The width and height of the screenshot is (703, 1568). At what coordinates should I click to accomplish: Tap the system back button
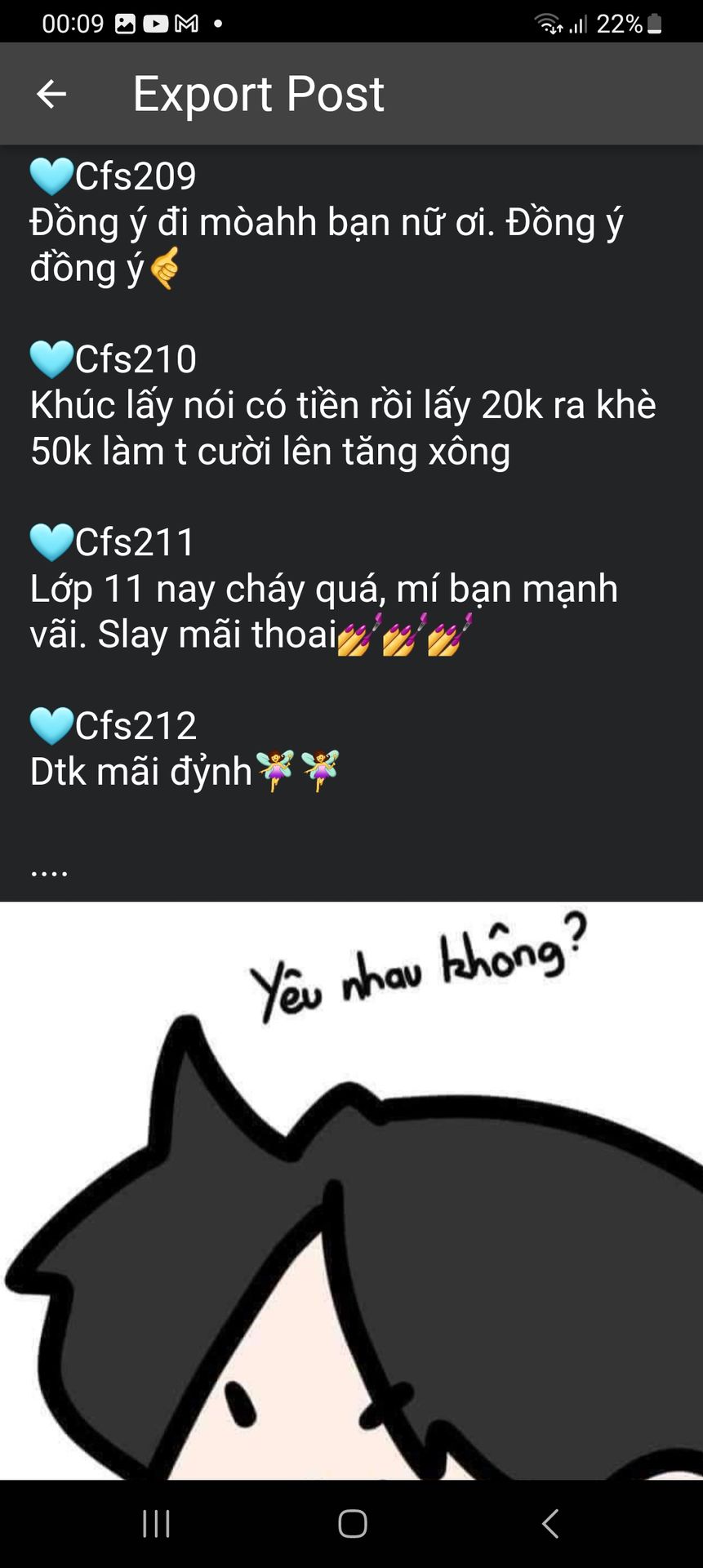[x=550, y=1523]
